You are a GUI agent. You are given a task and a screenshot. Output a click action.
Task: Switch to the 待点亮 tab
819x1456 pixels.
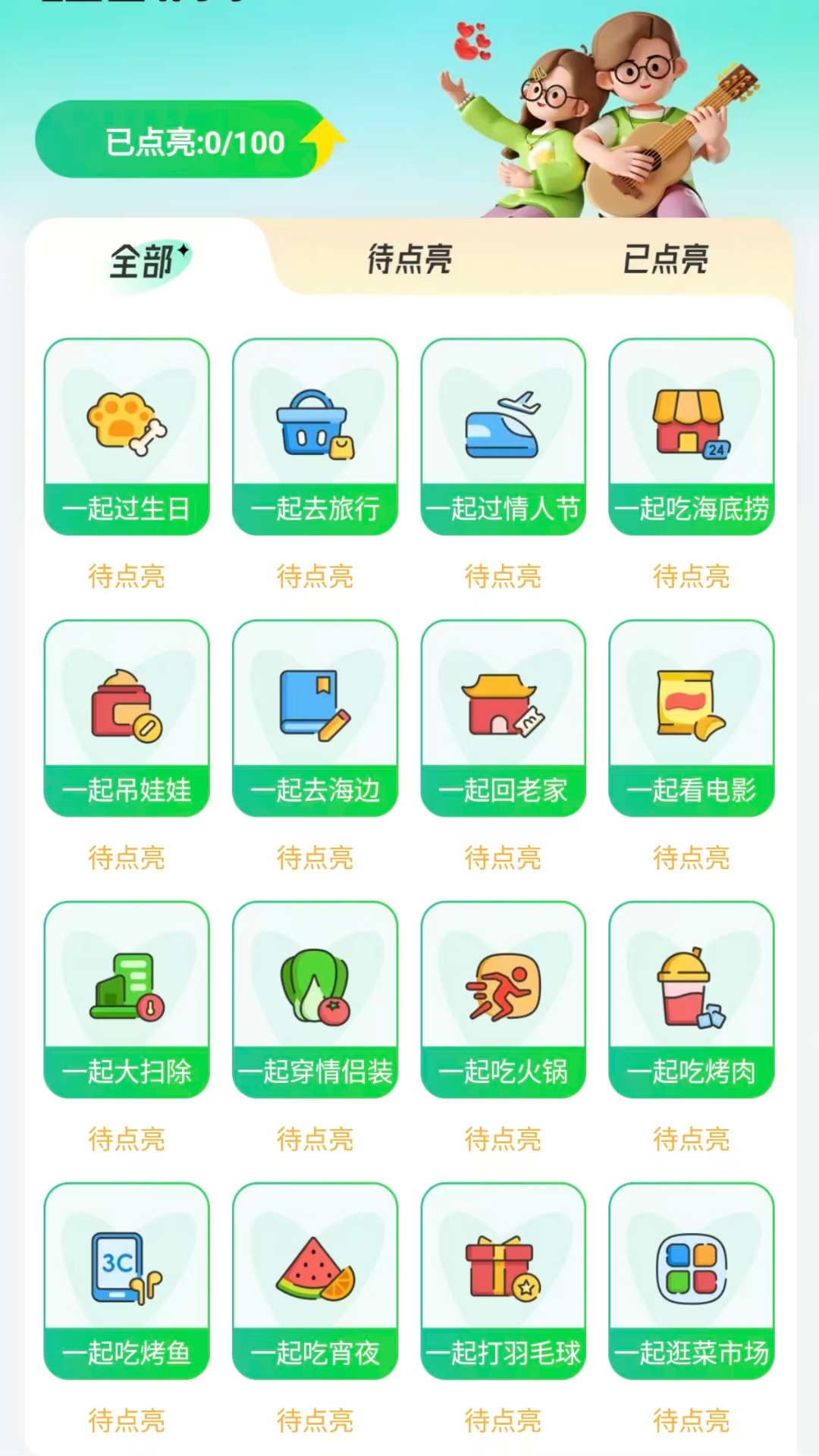tap(409, 260)
